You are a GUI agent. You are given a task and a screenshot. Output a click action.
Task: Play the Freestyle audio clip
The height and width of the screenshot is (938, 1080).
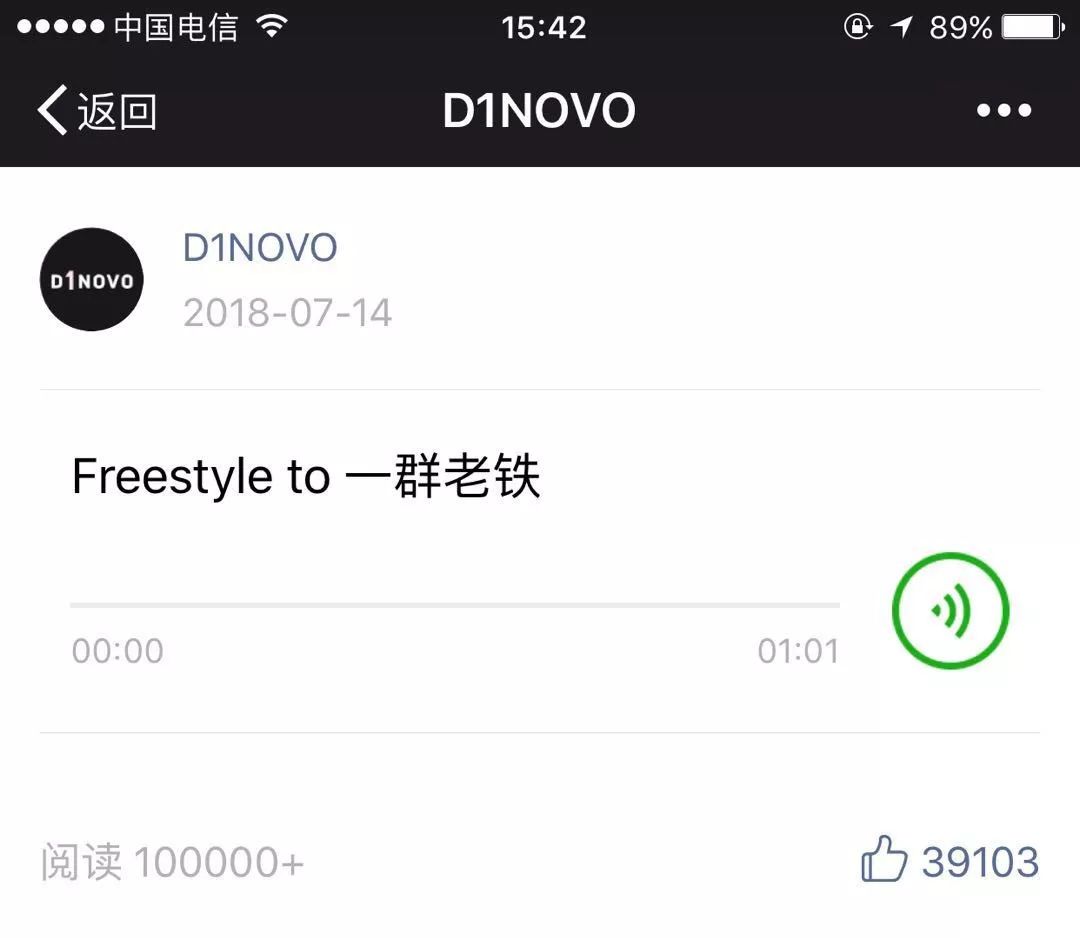pyautogui.click(x=950, y=610)
